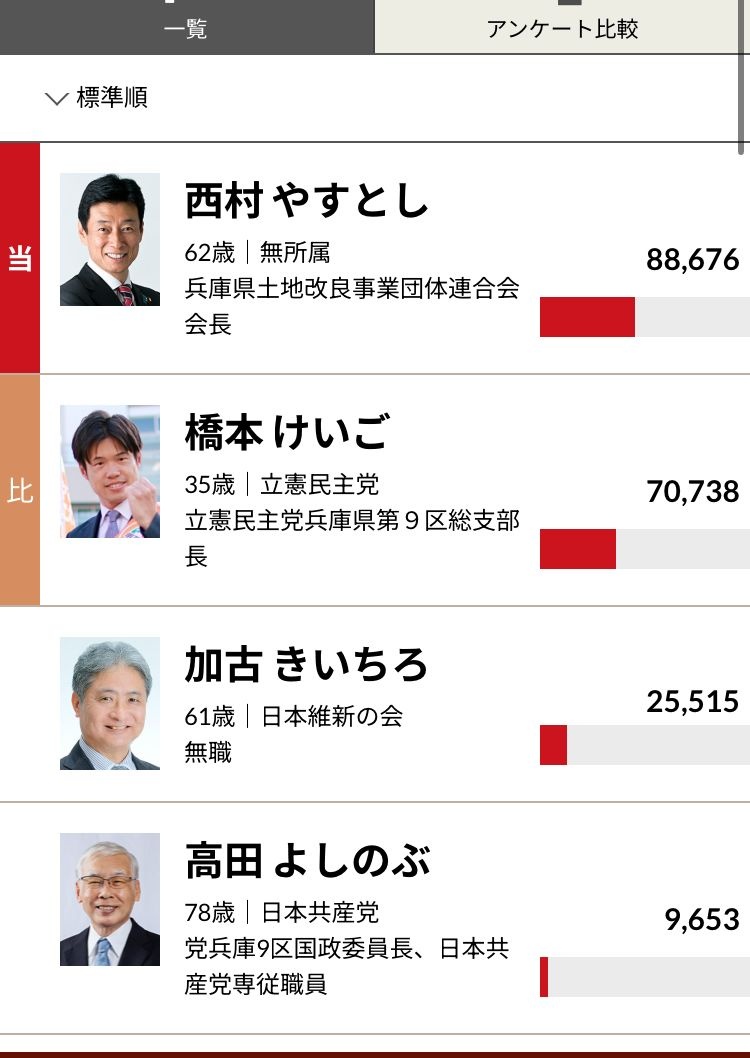Screen dimensions: 750x1058
Task: Switch to the 一覧 tab
Action: coord(186,28)
